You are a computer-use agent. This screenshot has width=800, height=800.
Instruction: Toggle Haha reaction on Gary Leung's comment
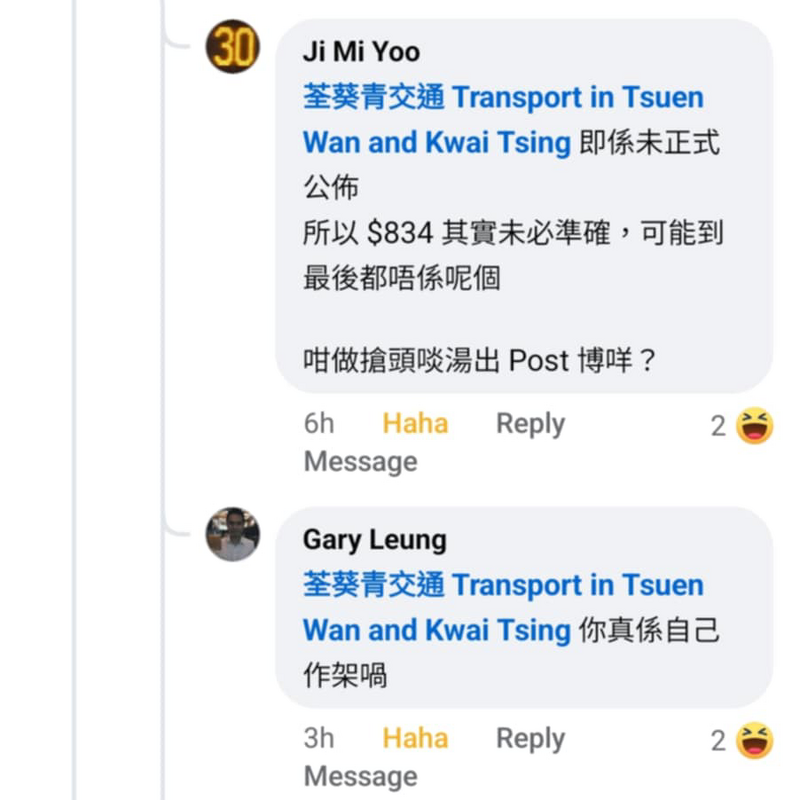point(415,739)
